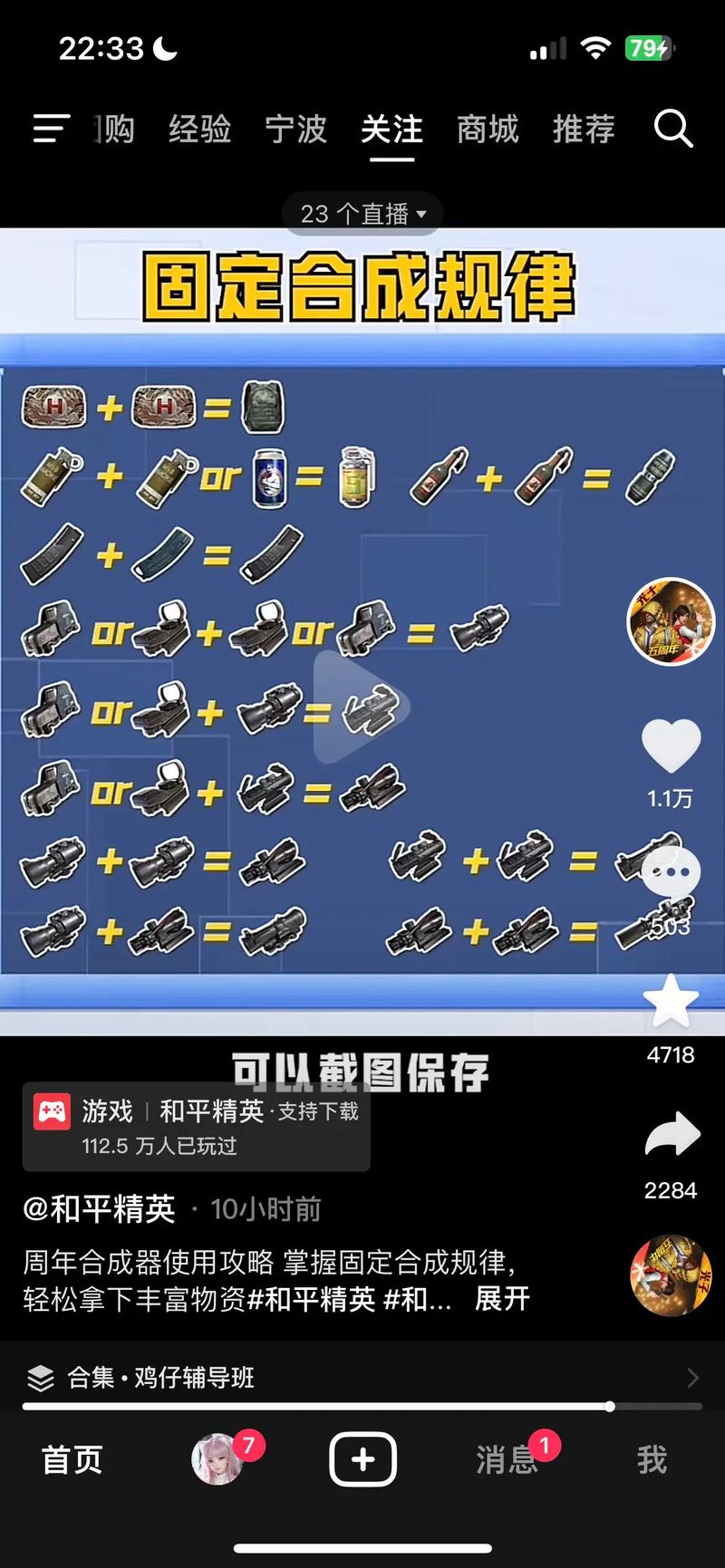The width and height of the screenshot is (725, 1568).
Task: Resume the video with the play button
Action: coord(361,707)
